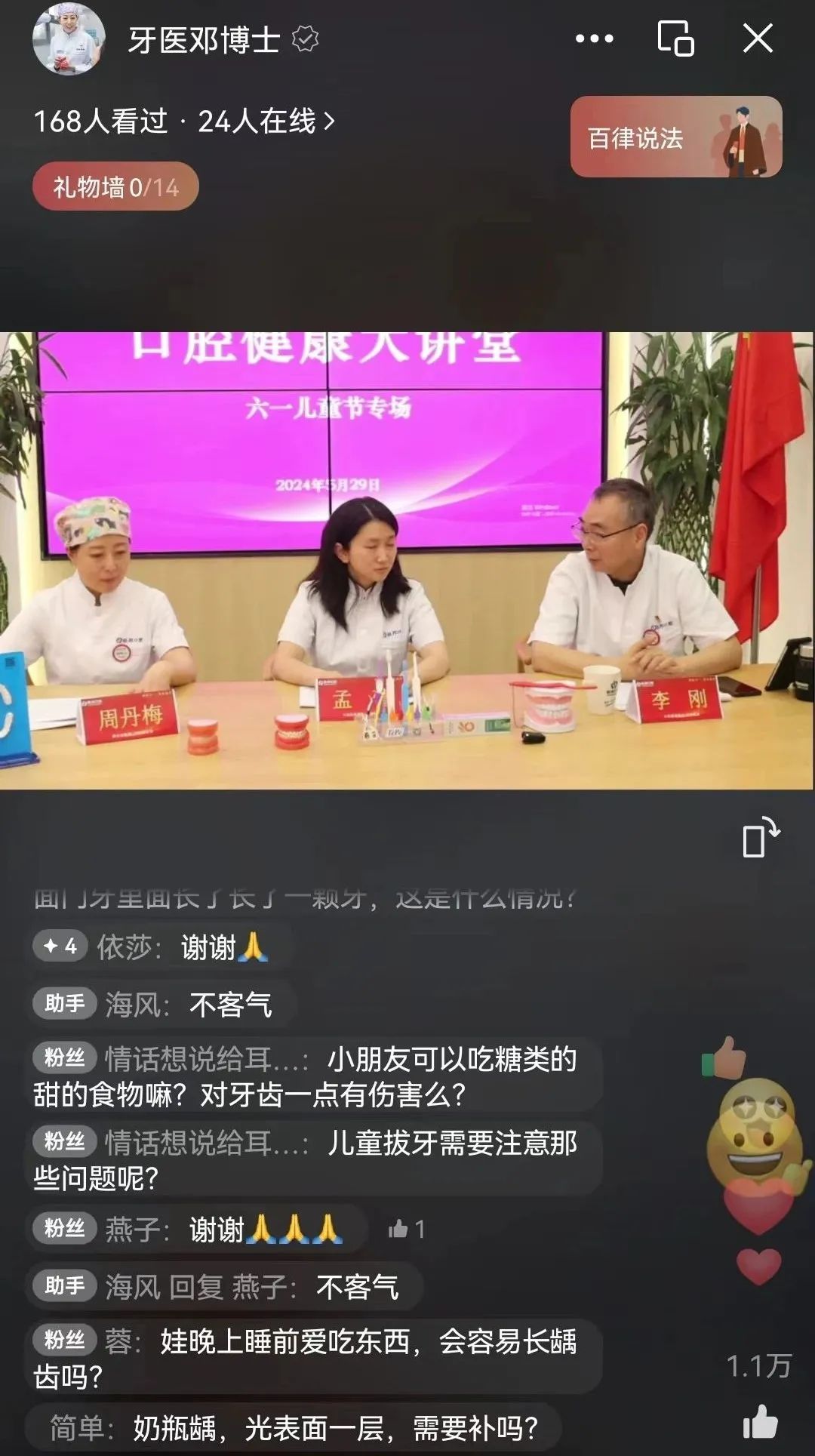Viewport: 815px width, 1456px height.
Task: Like the live stream with the thumbs-up
Action: click(760, 1422)
